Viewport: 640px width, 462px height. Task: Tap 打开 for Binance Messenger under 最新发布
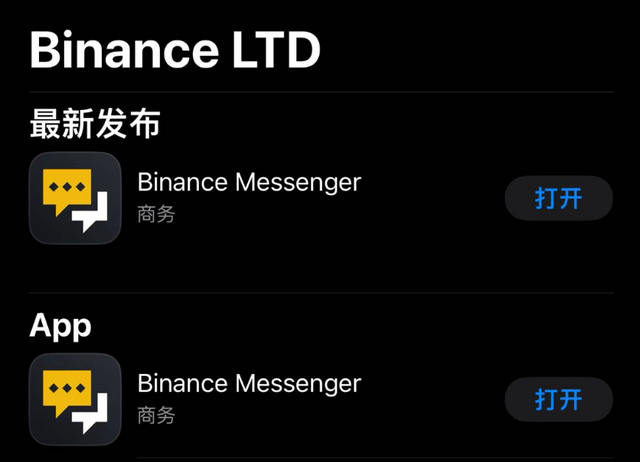coord(558,198)
